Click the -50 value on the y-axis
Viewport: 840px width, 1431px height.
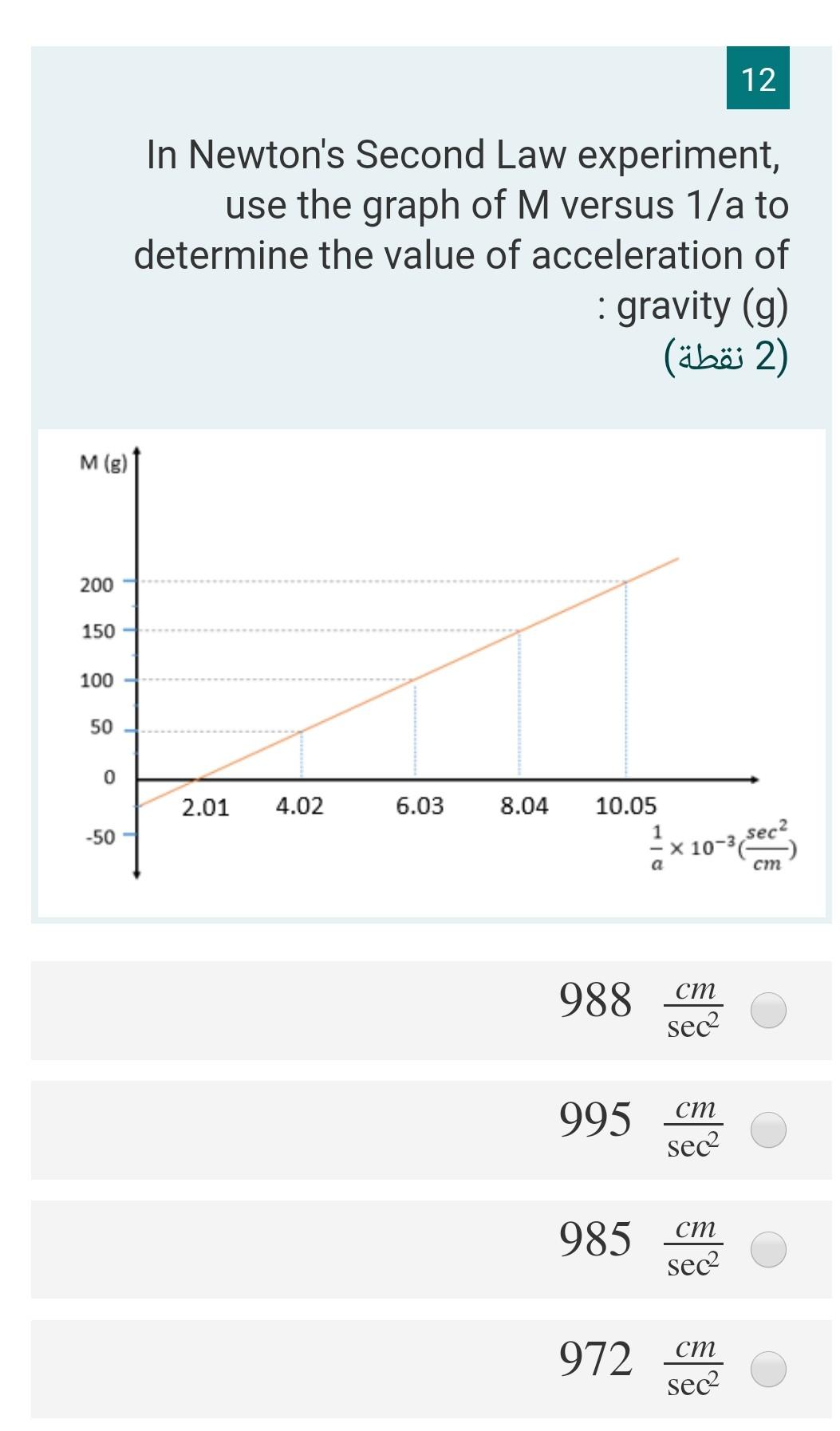[x=98, y=835]
